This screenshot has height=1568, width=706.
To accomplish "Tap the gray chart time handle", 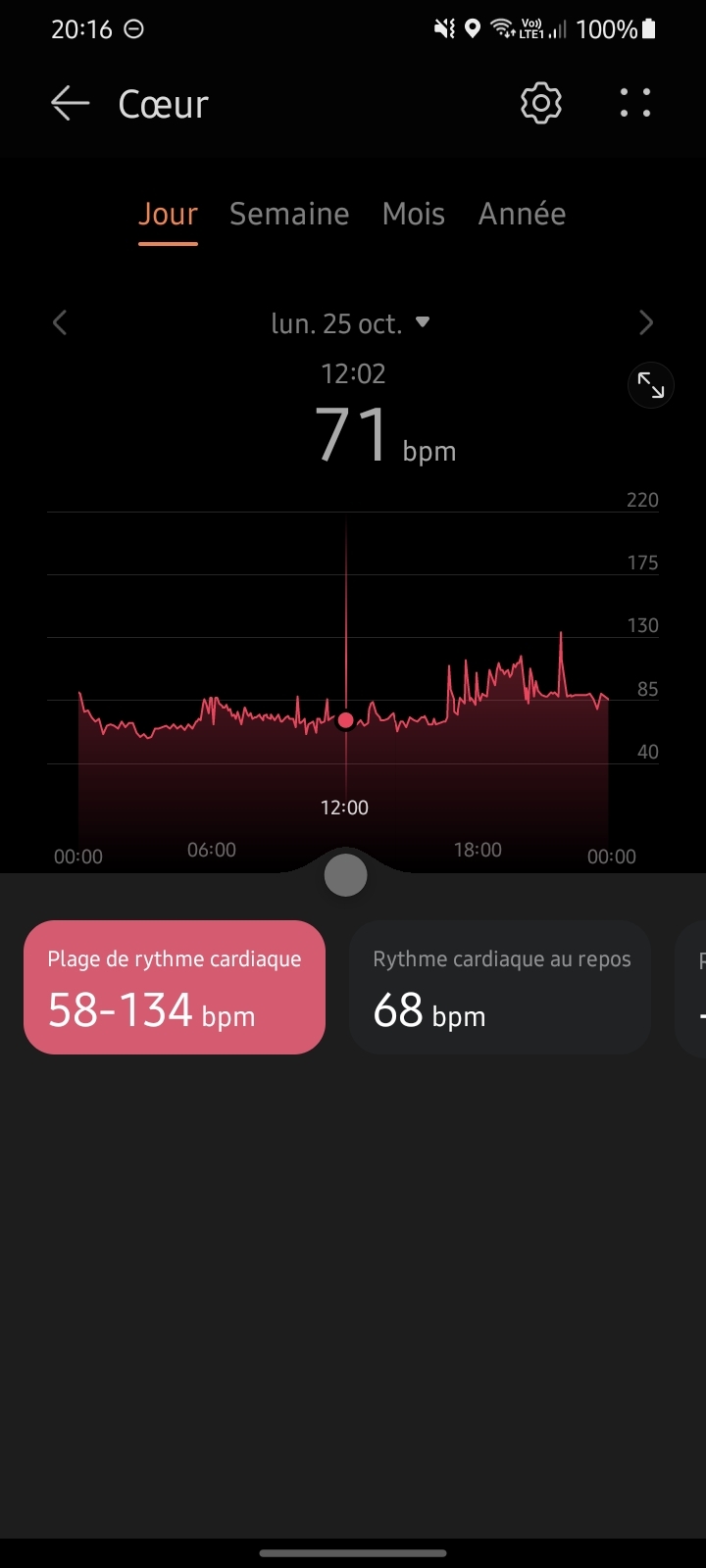I will click(x=345, y=874).
